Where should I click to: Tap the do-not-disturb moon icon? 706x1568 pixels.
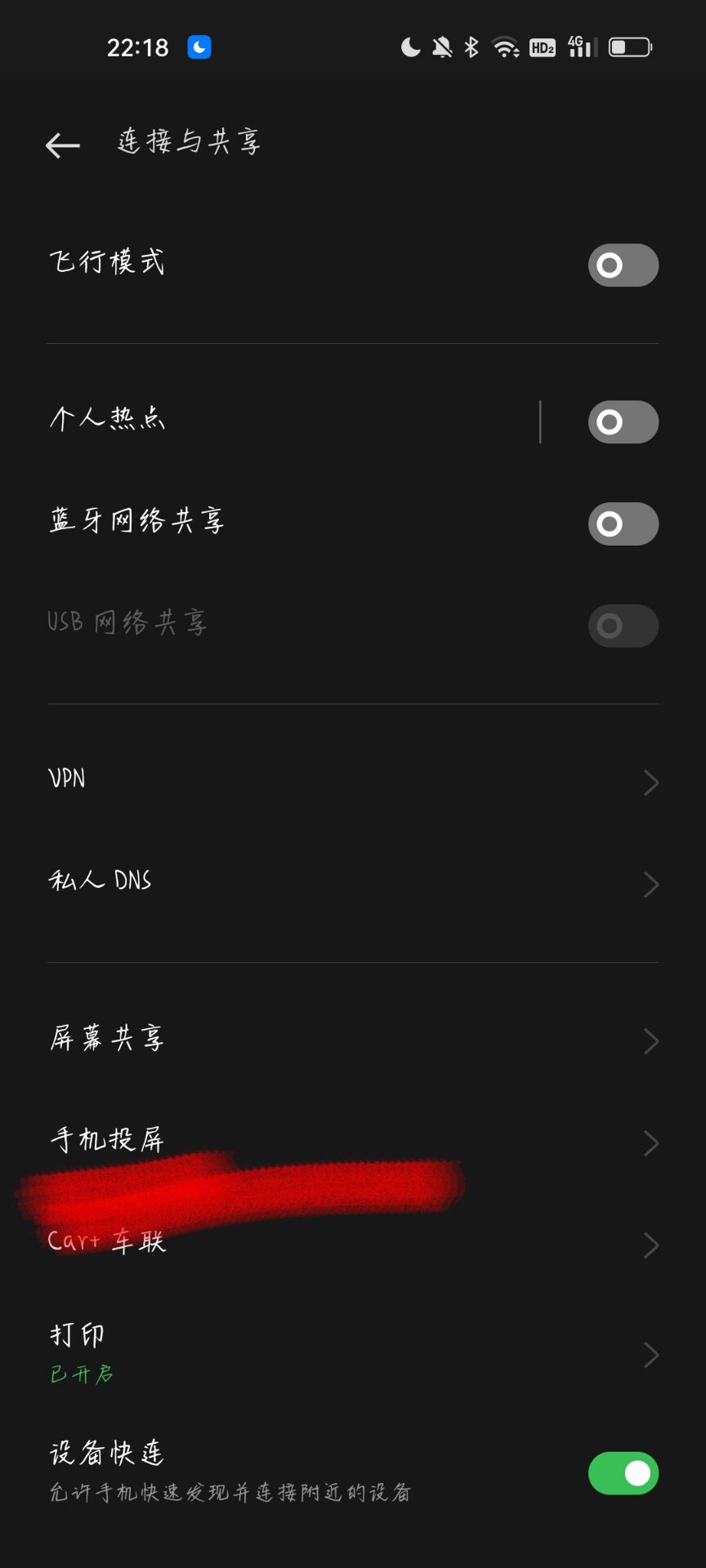tap(410, 47)
